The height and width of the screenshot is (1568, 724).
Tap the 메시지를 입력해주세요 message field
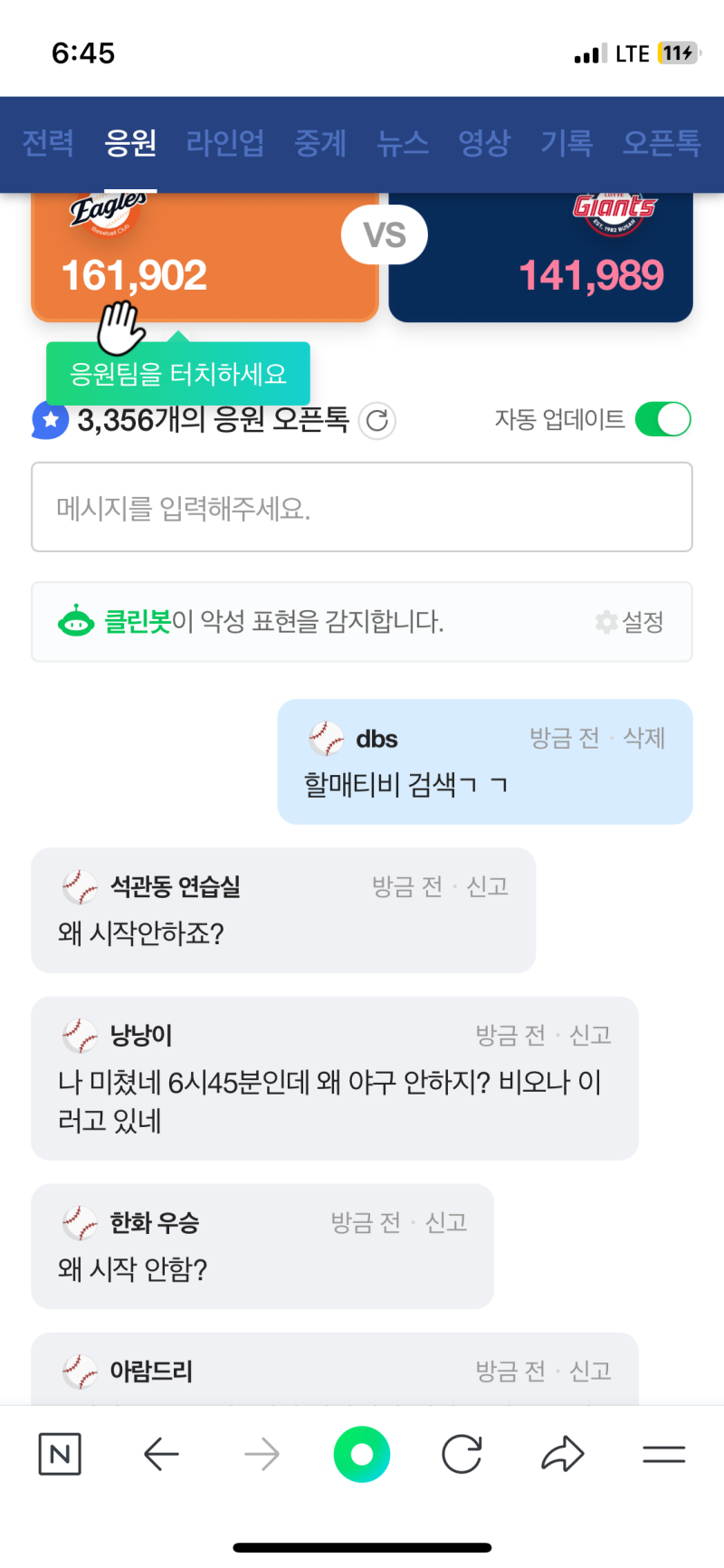[x=362, y=508]
